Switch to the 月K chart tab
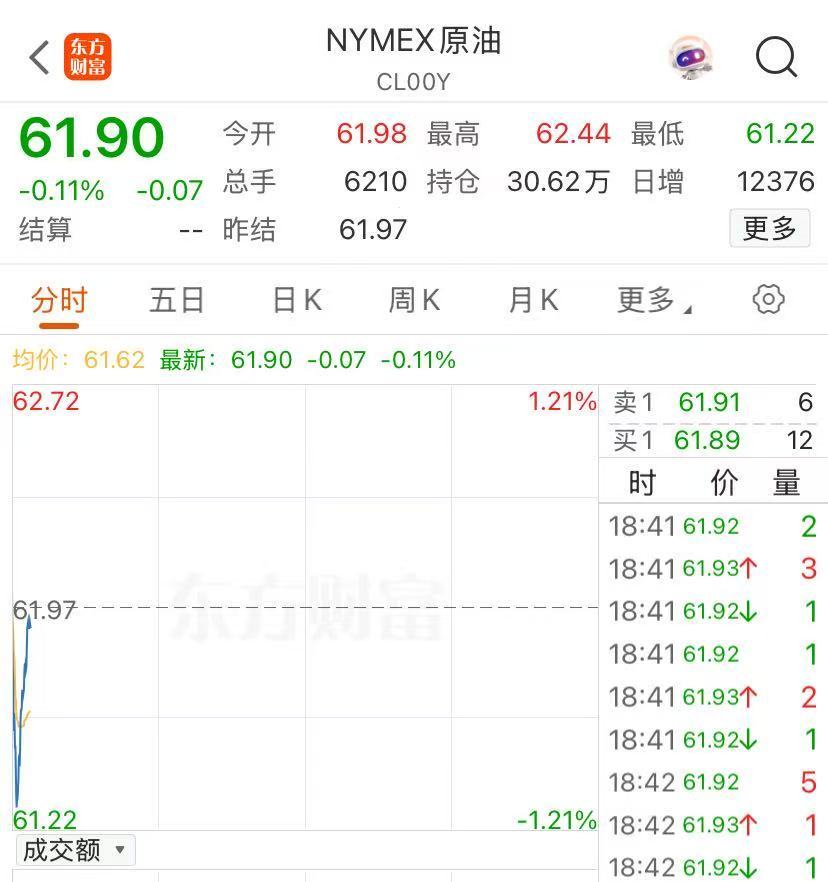828x882 pixels. pyautogui.click(x=533, y=300)
